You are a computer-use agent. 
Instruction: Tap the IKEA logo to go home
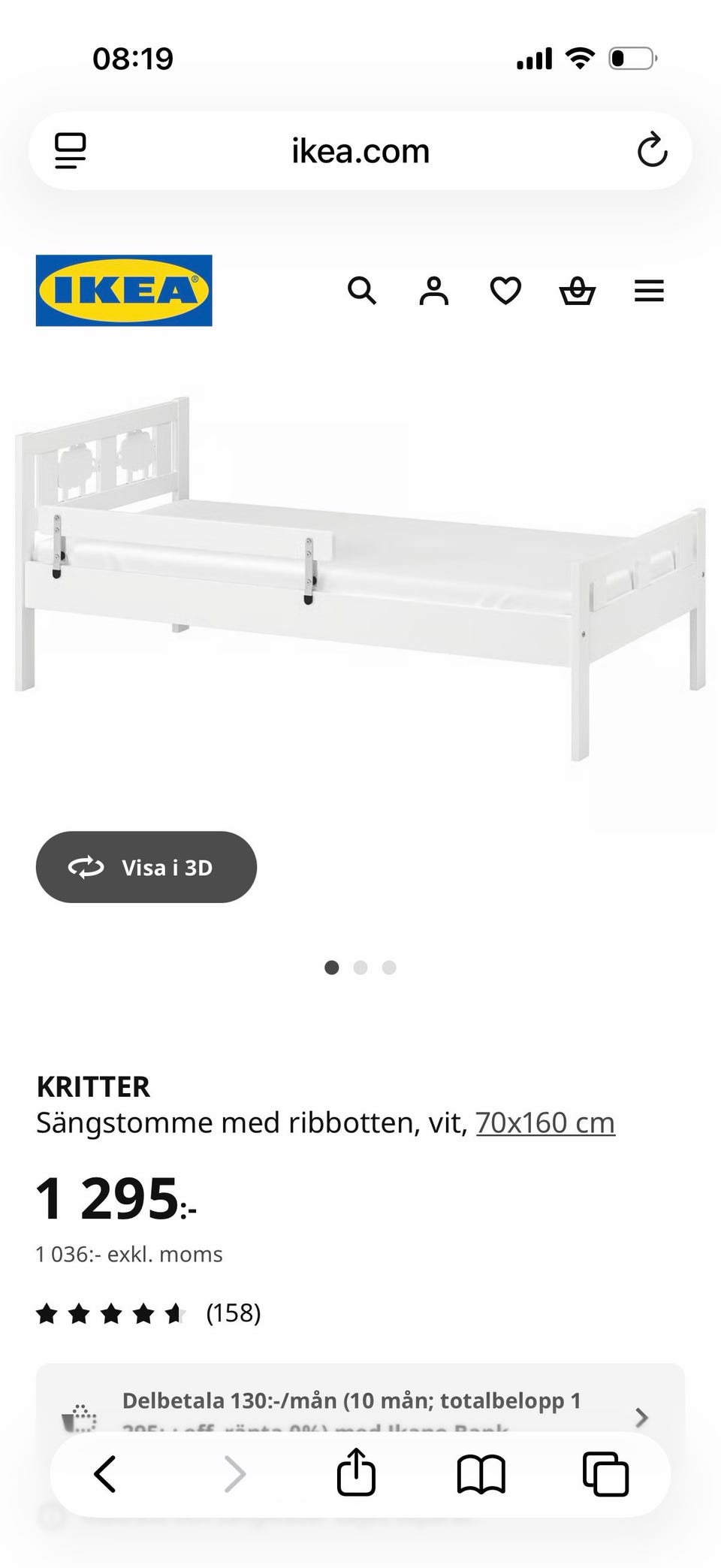(123, 291)
